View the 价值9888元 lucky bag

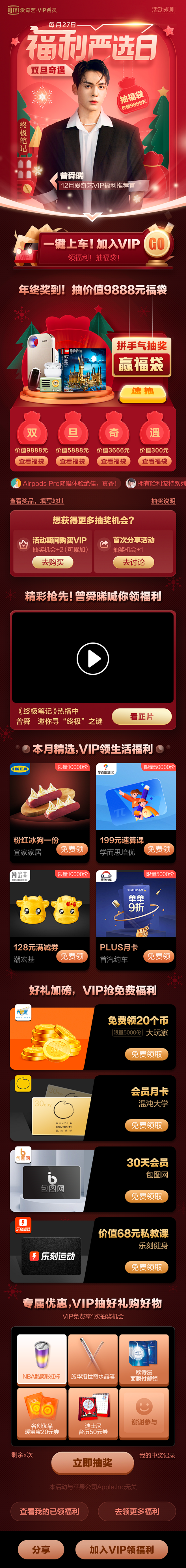pyautogui.click(x=32, y=461)
